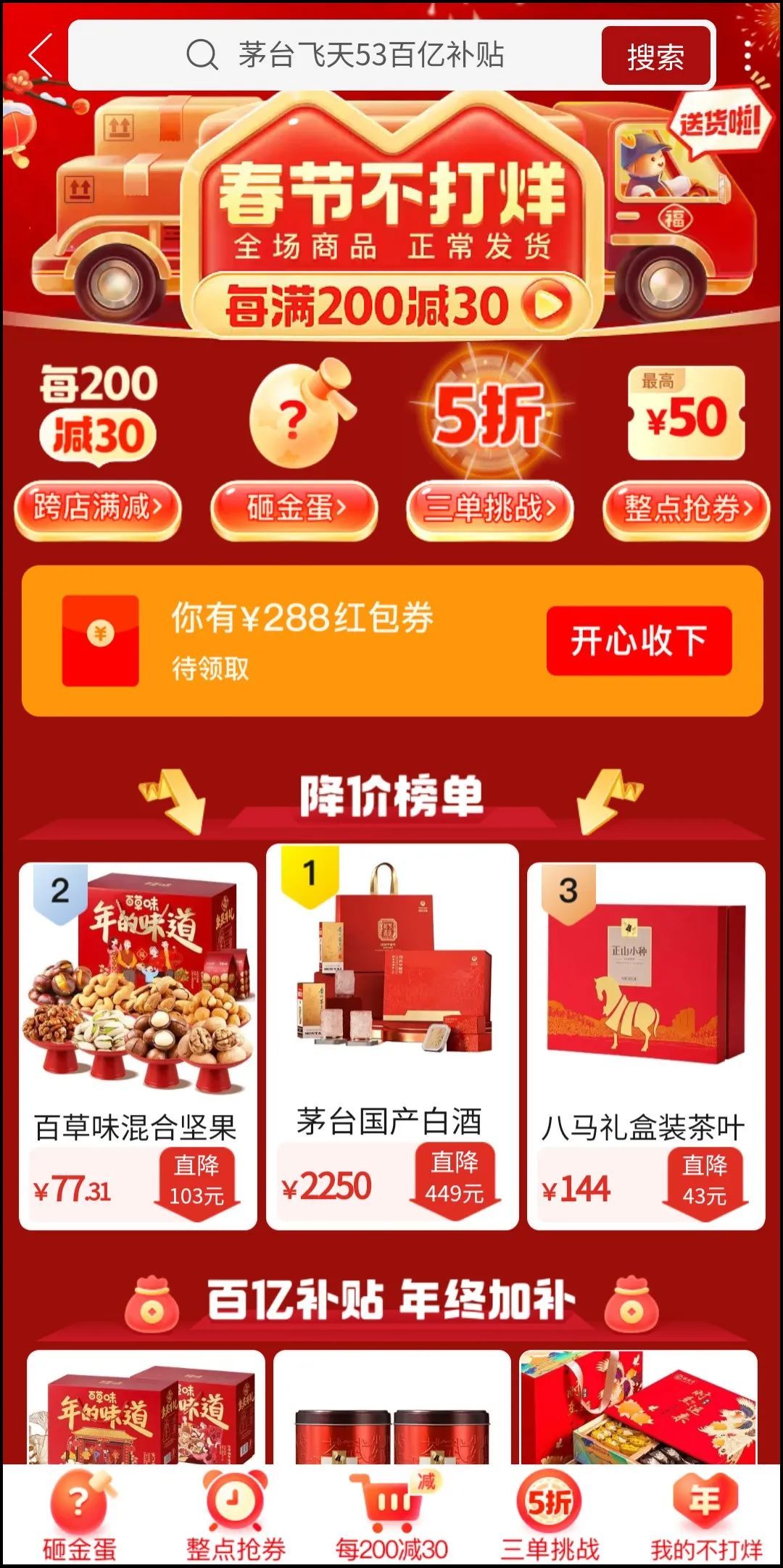
Task: Claim red packet with 开心收下
Action: (639, 642)
